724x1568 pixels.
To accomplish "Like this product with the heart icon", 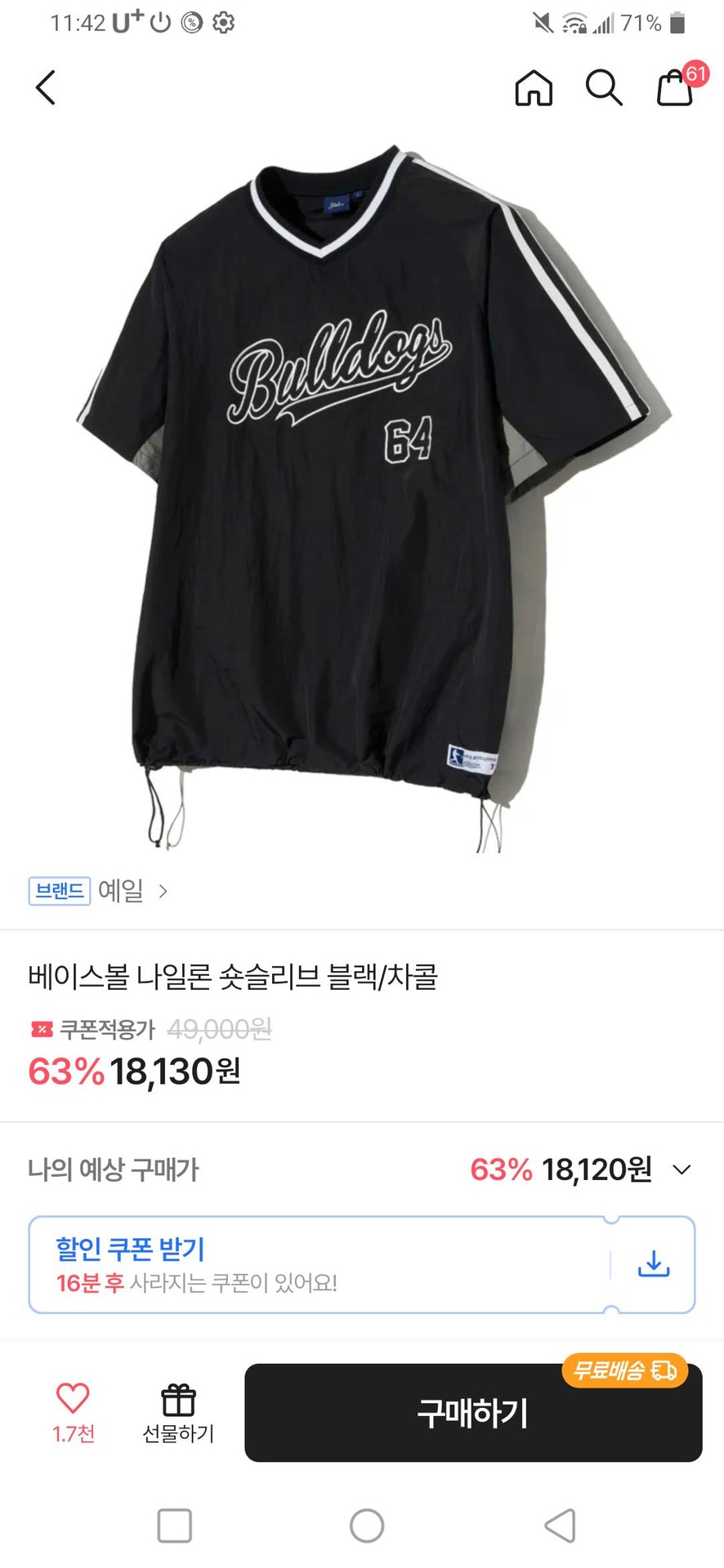I will pos(73,1400).
